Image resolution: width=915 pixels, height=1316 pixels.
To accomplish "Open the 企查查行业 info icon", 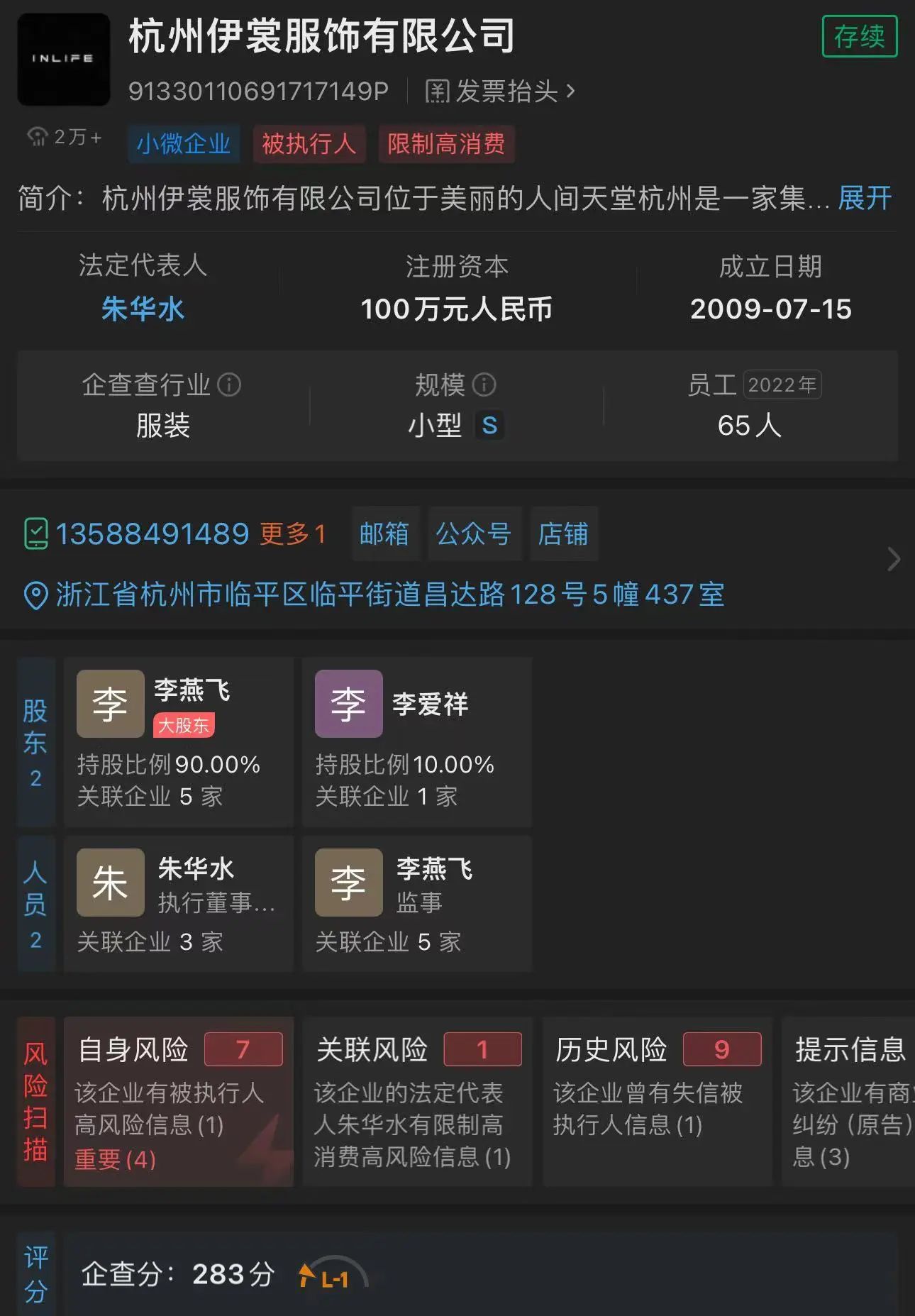I will [x=229, y=385].
